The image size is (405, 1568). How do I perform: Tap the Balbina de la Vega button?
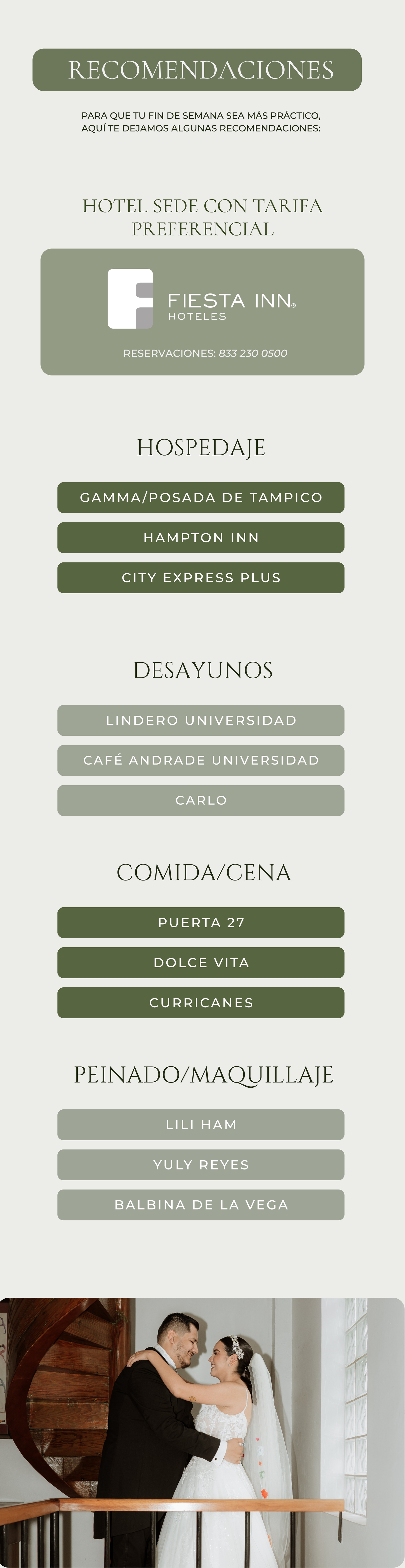coord(201,1205)
